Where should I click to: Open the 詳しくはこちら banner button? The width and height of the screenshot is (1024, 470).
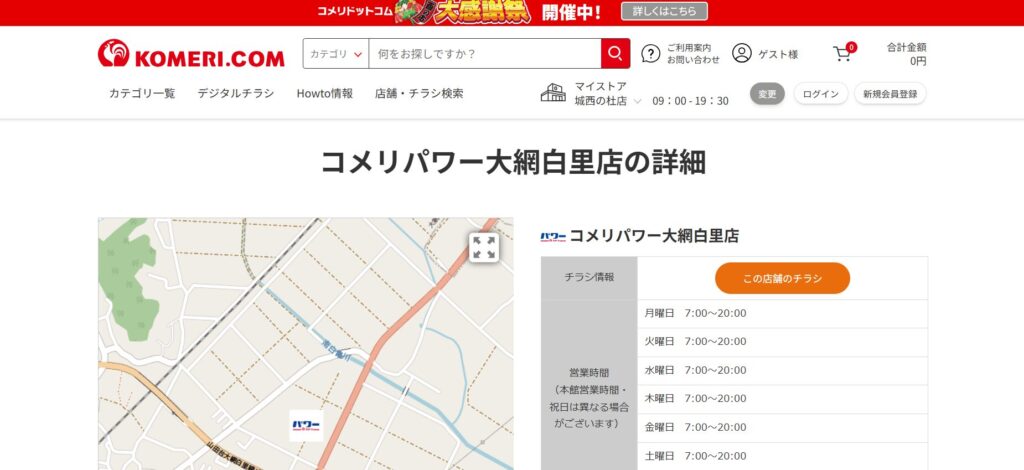tap(663, 12)
